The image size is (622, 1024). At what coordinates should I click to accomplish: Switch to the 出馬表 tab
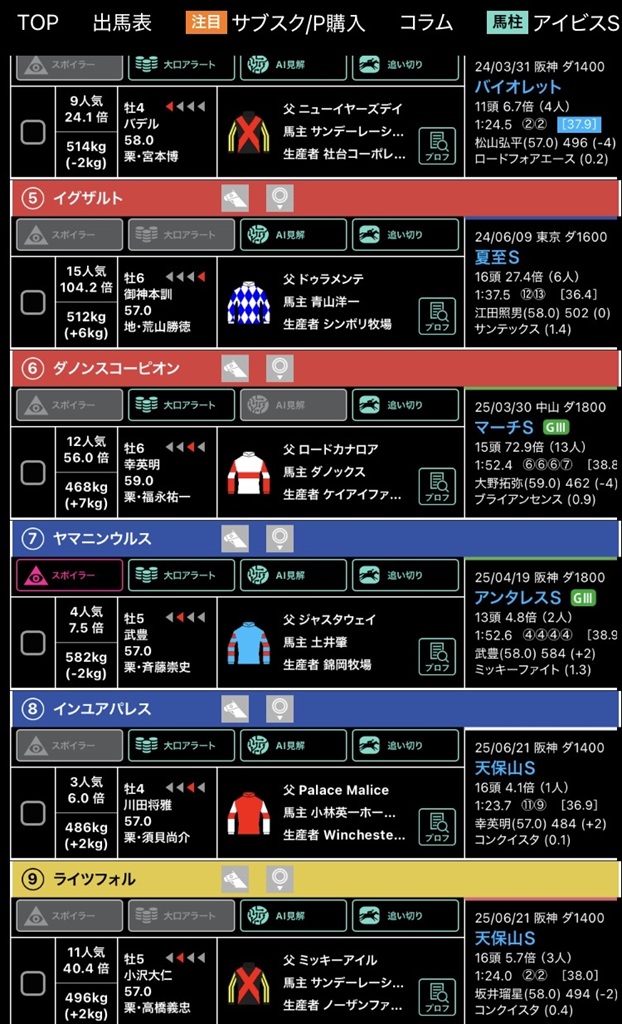pos(122,23)
